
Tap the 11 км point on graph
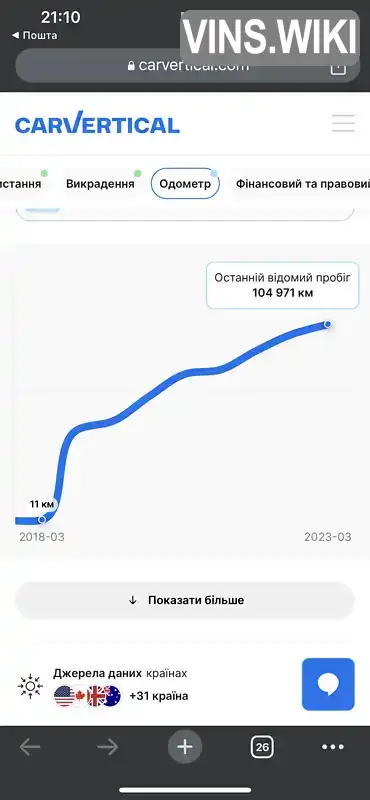point(42,519)
